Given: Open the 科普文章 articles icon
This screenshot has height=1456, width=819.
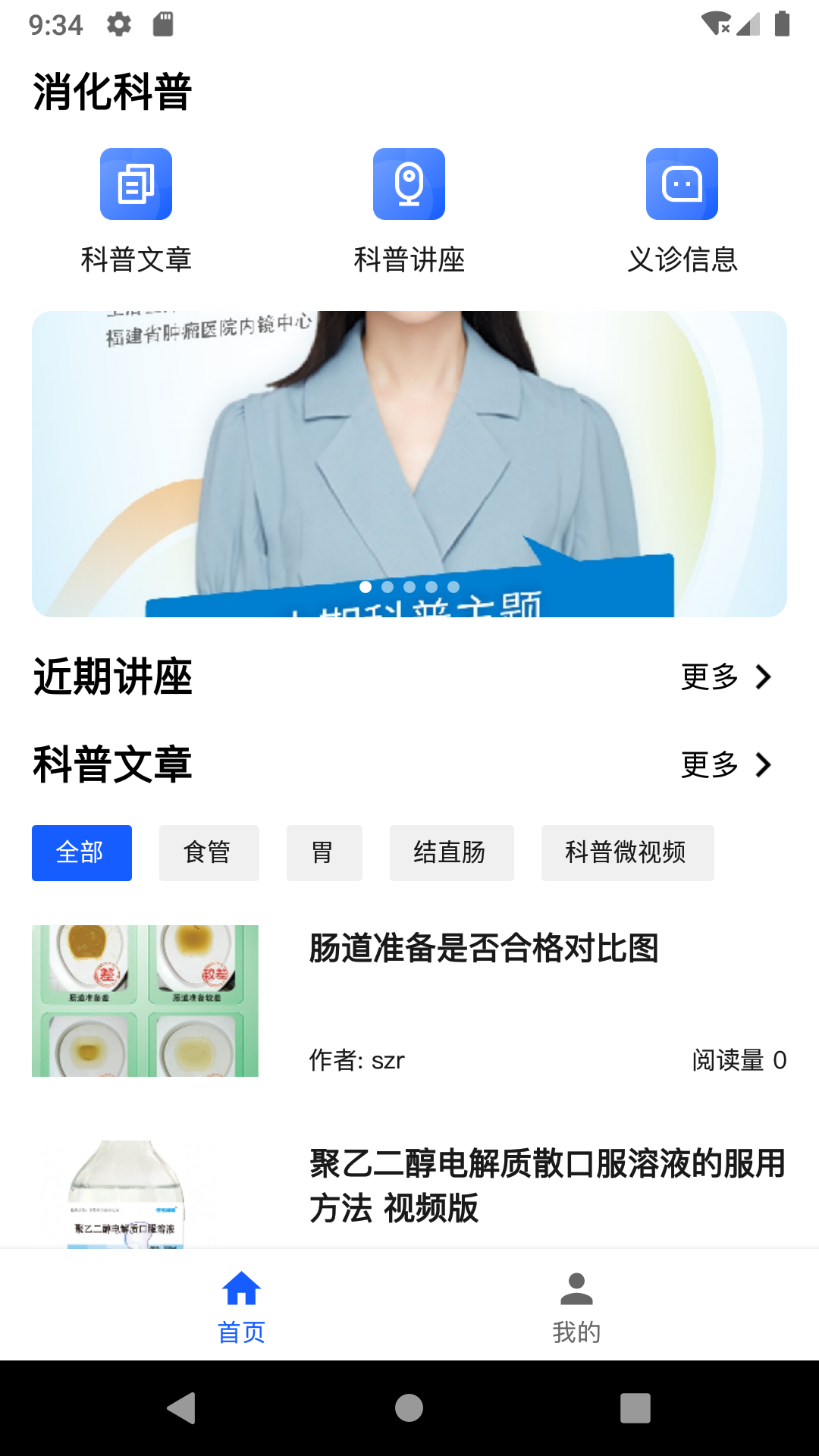Looking at the screenshot, I should pos(136,184).
